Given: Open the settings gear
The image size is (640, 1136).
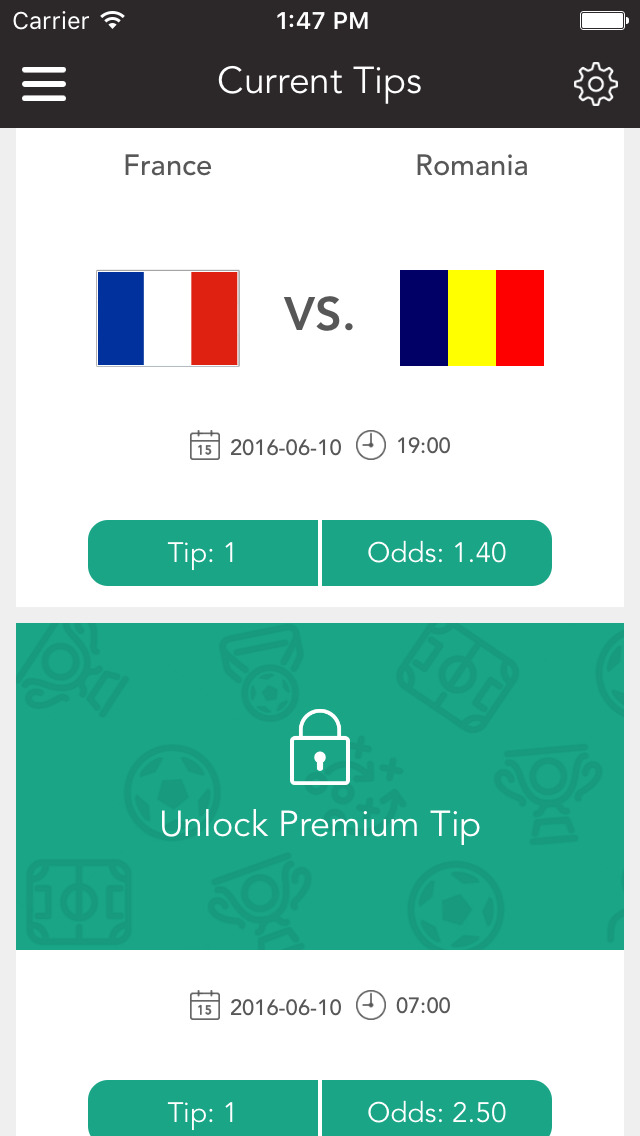Looking at the screenshot, I should [595, 84].
